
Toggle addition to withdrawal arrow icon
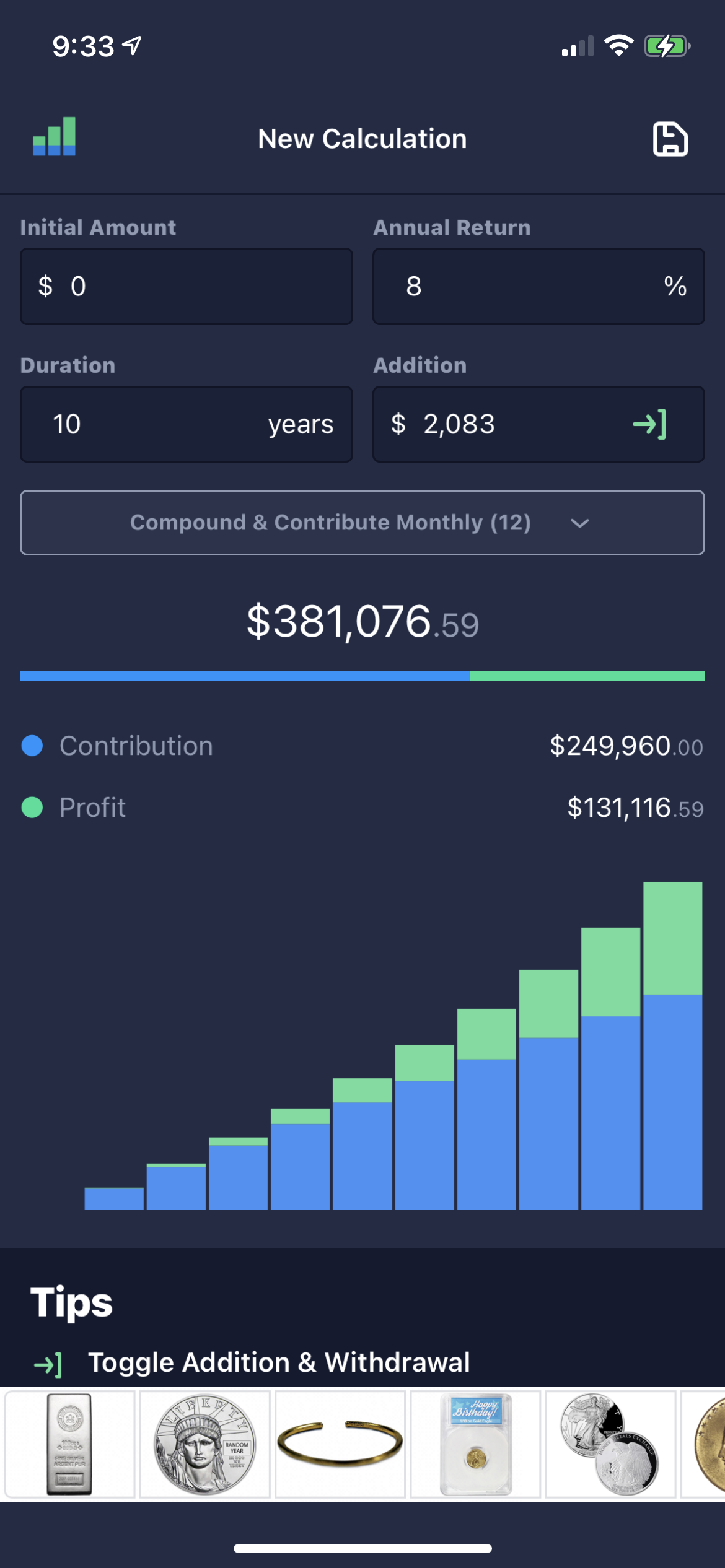[649, 425]
